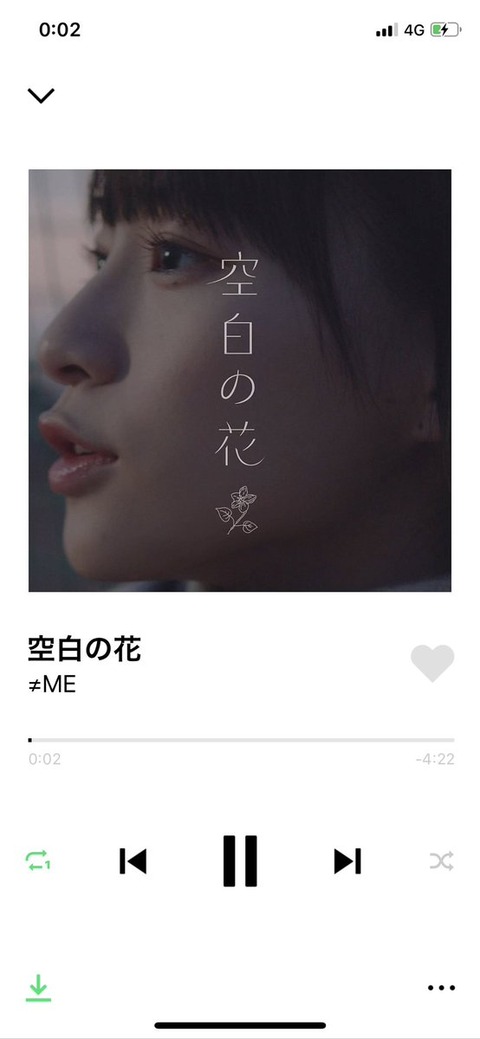Screen dimensions: 480x1039
Task: Enable shuffle playback
Action: tap(442, 861)
